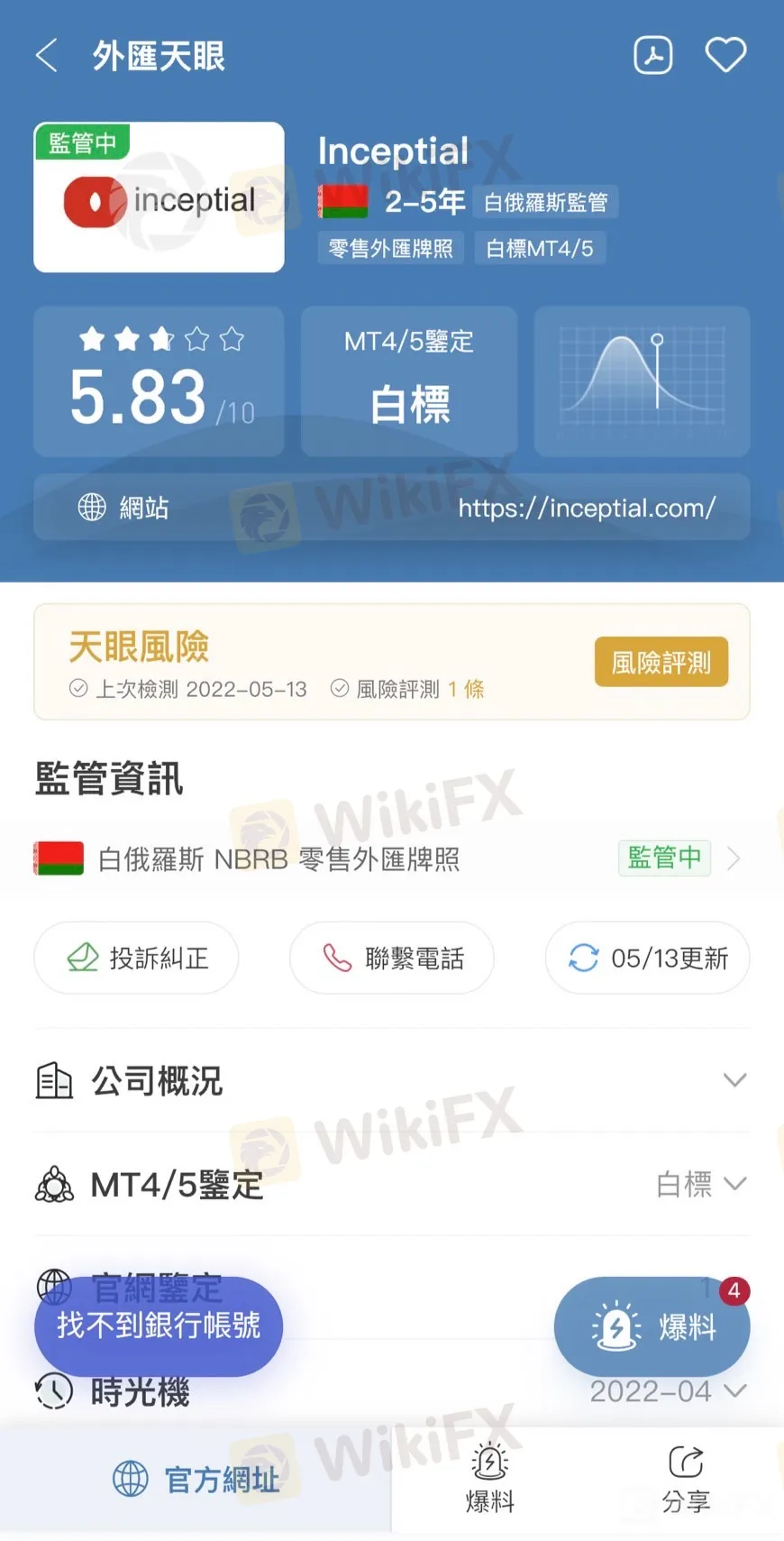Viewport: 784px width, 1541px height.
Task: Select 投訴糾正 button
Action: [x=136, y=958]
